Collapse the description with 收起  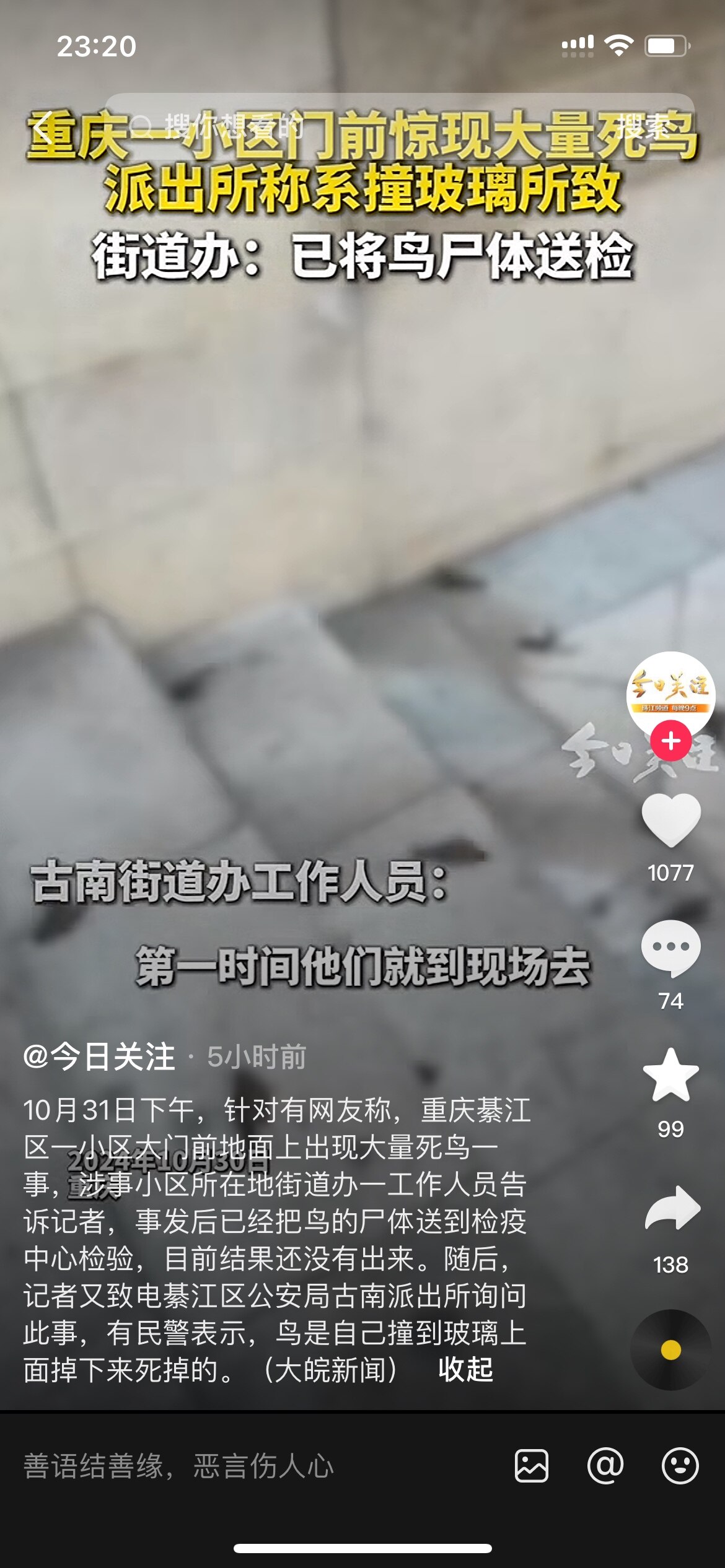coord(465,1369)
